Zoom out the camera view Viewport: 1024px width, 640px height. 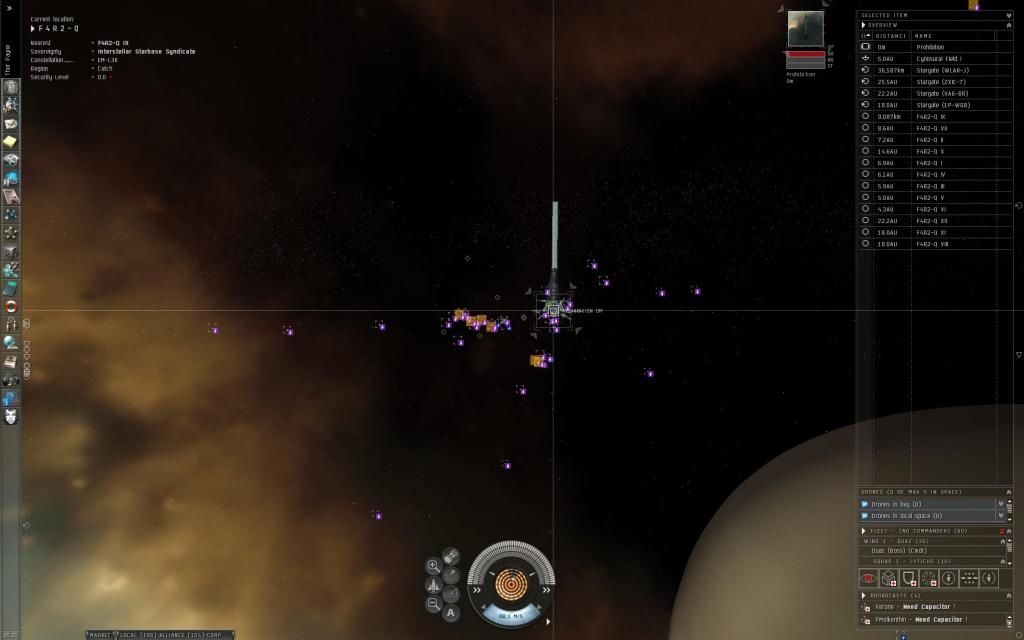click(434, 604)
